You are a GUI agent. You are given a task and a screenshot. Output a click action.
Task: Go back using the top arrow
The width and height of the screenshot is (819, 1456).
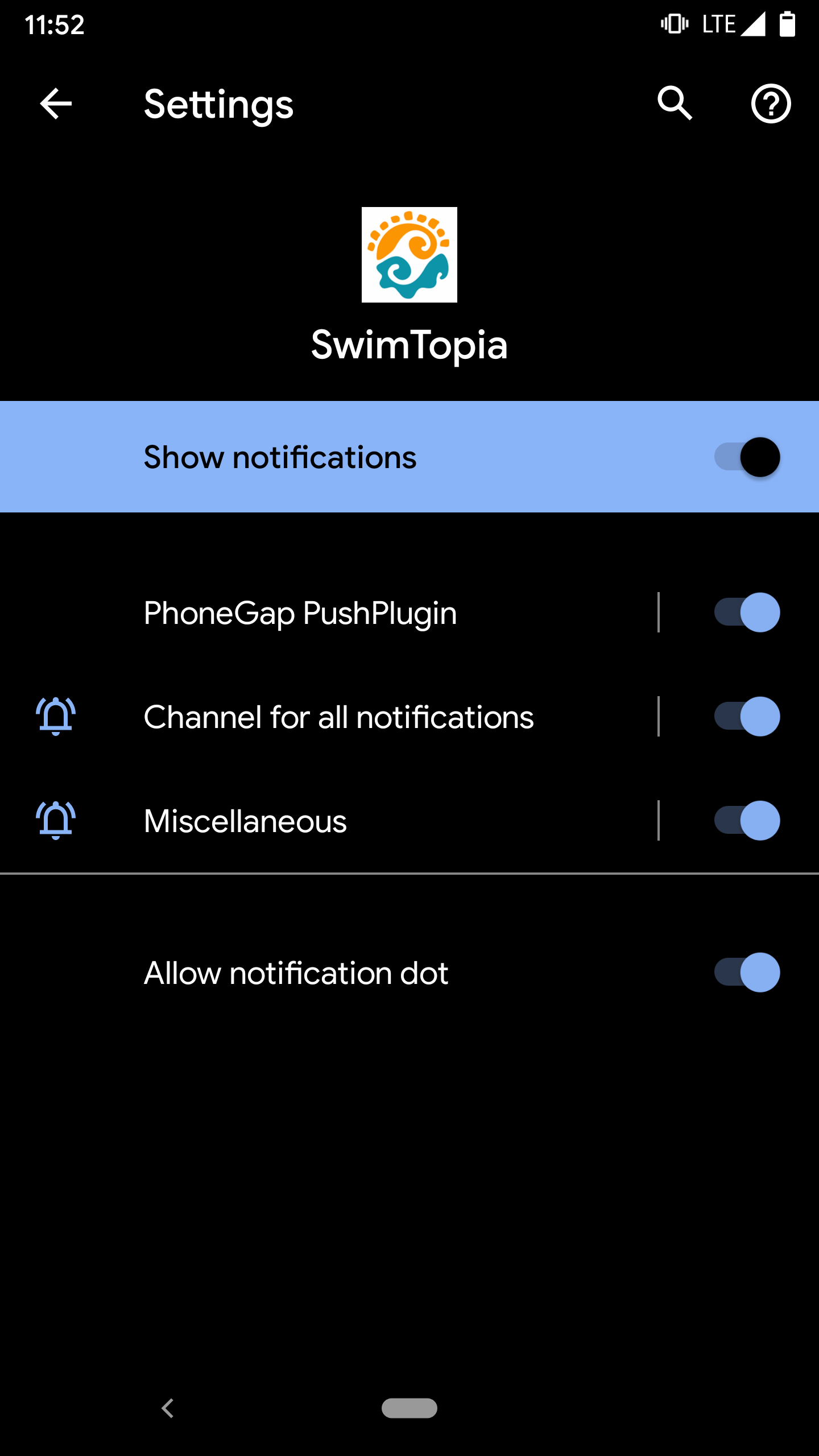[x=56, y=104]
